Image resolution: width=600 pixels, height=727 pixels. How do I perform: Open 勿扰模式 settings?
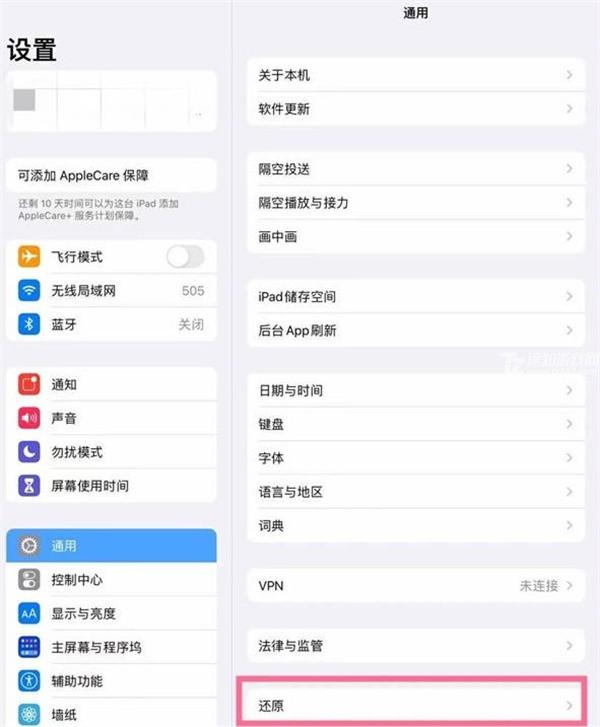110,452
